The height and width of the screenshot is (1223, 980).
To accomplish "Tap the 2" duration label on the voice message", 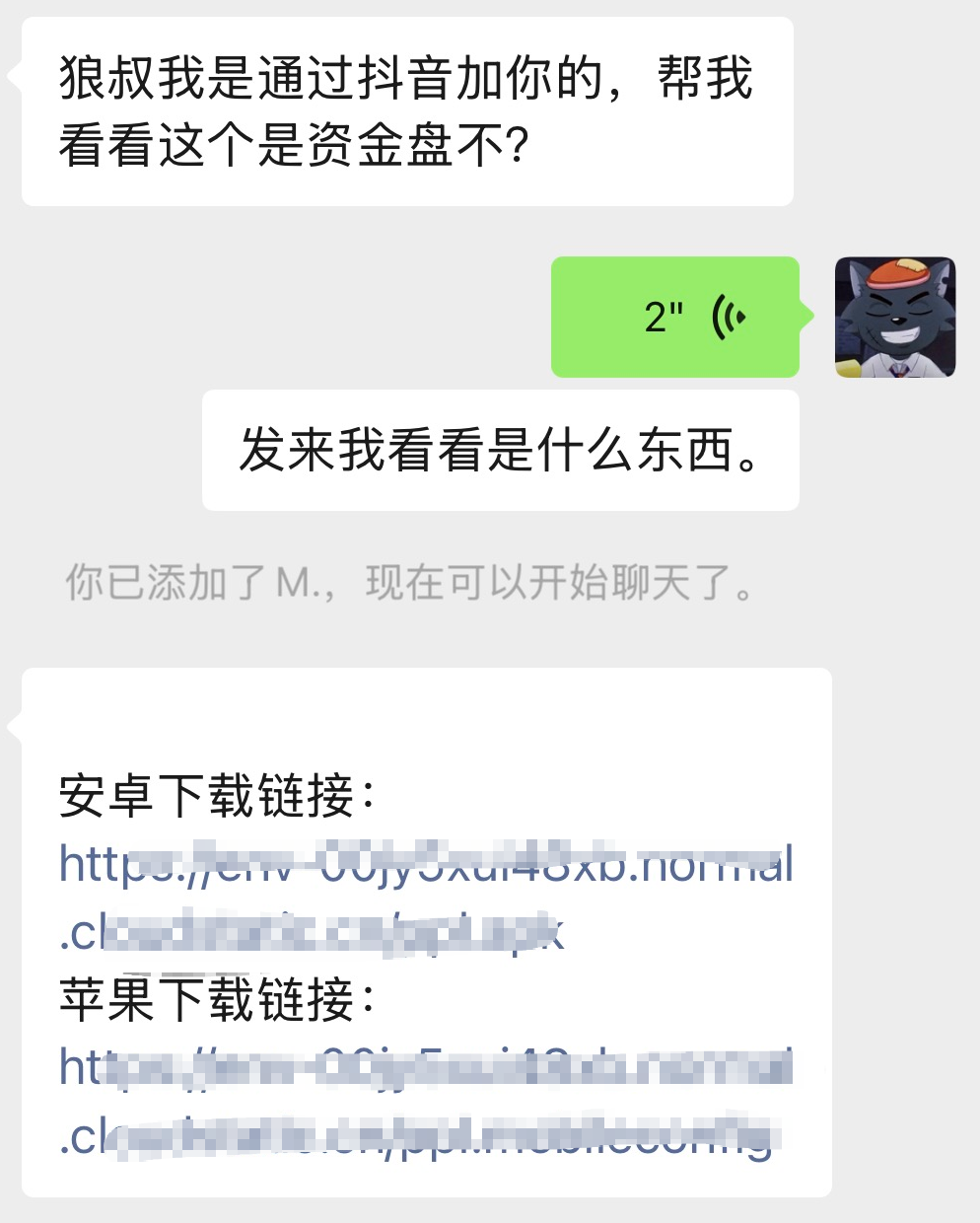I will coord(661,314).
